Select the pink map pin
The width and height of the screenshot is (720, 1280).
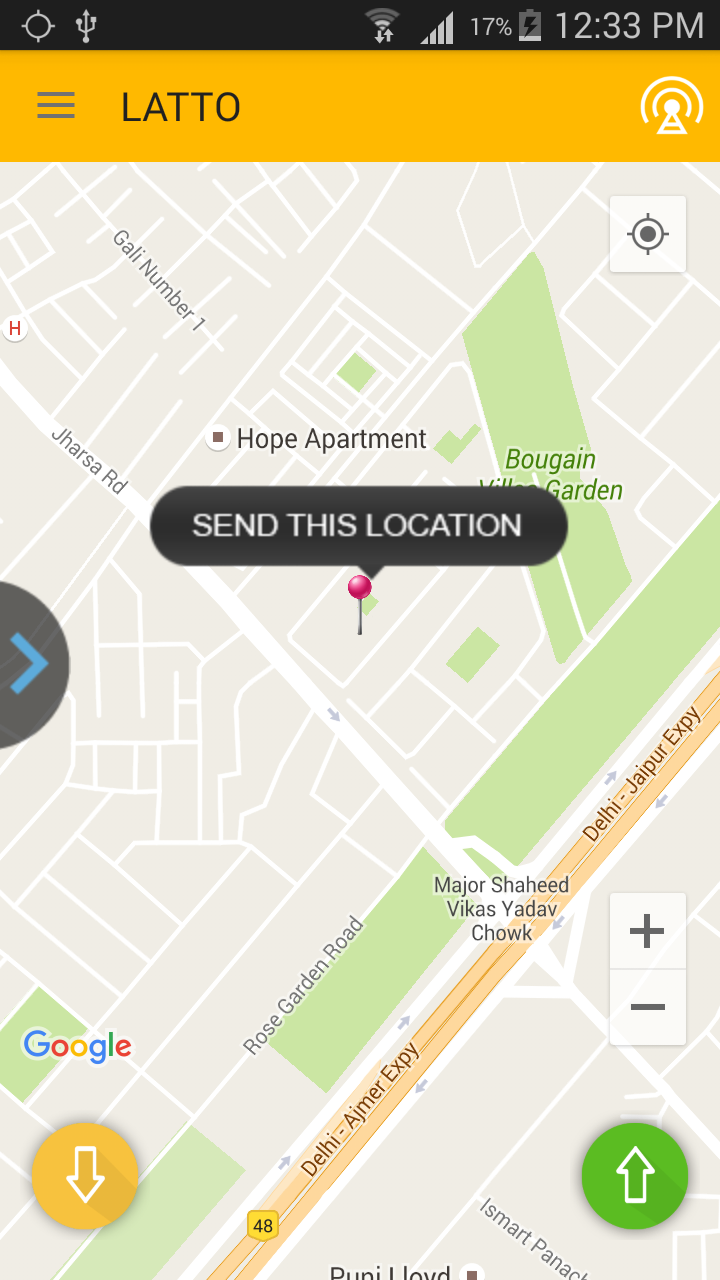click(x=360, y=590)
